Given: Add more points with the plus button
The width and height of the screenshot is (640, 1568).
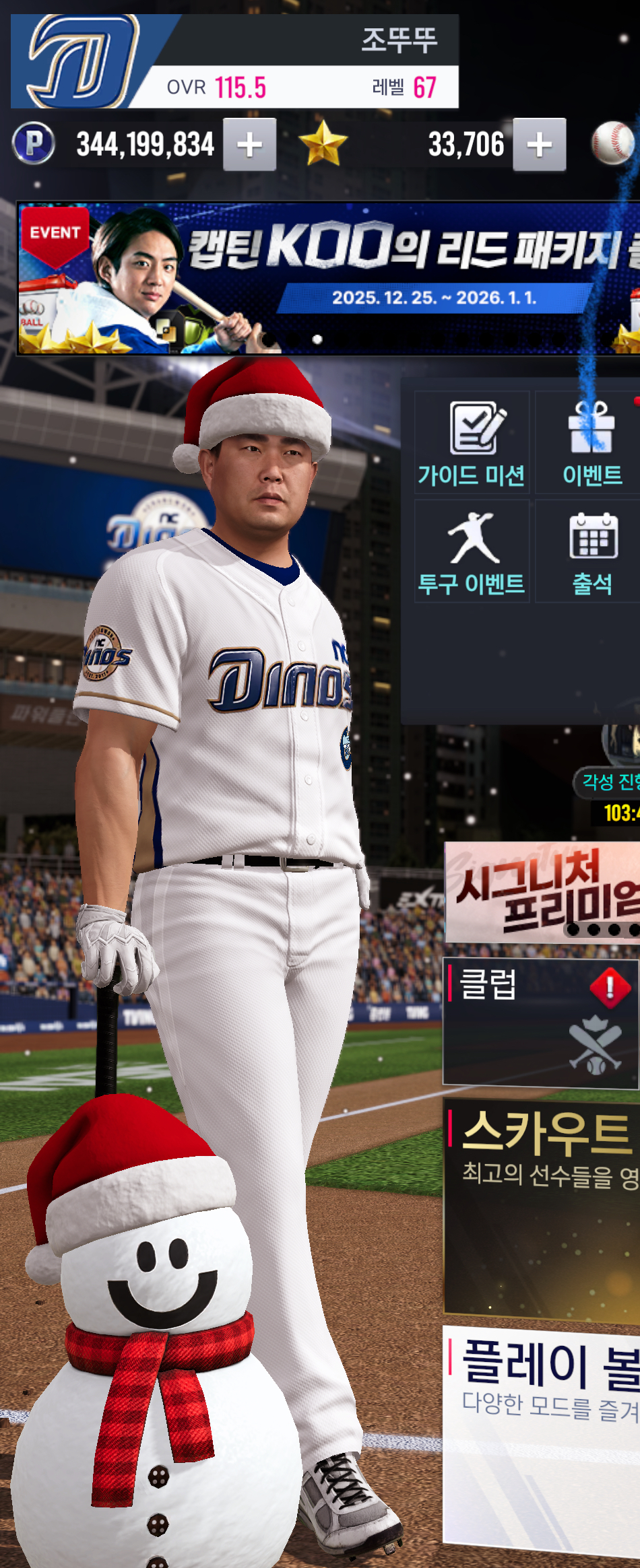Looking at the screenshot, I should point(249,145).
